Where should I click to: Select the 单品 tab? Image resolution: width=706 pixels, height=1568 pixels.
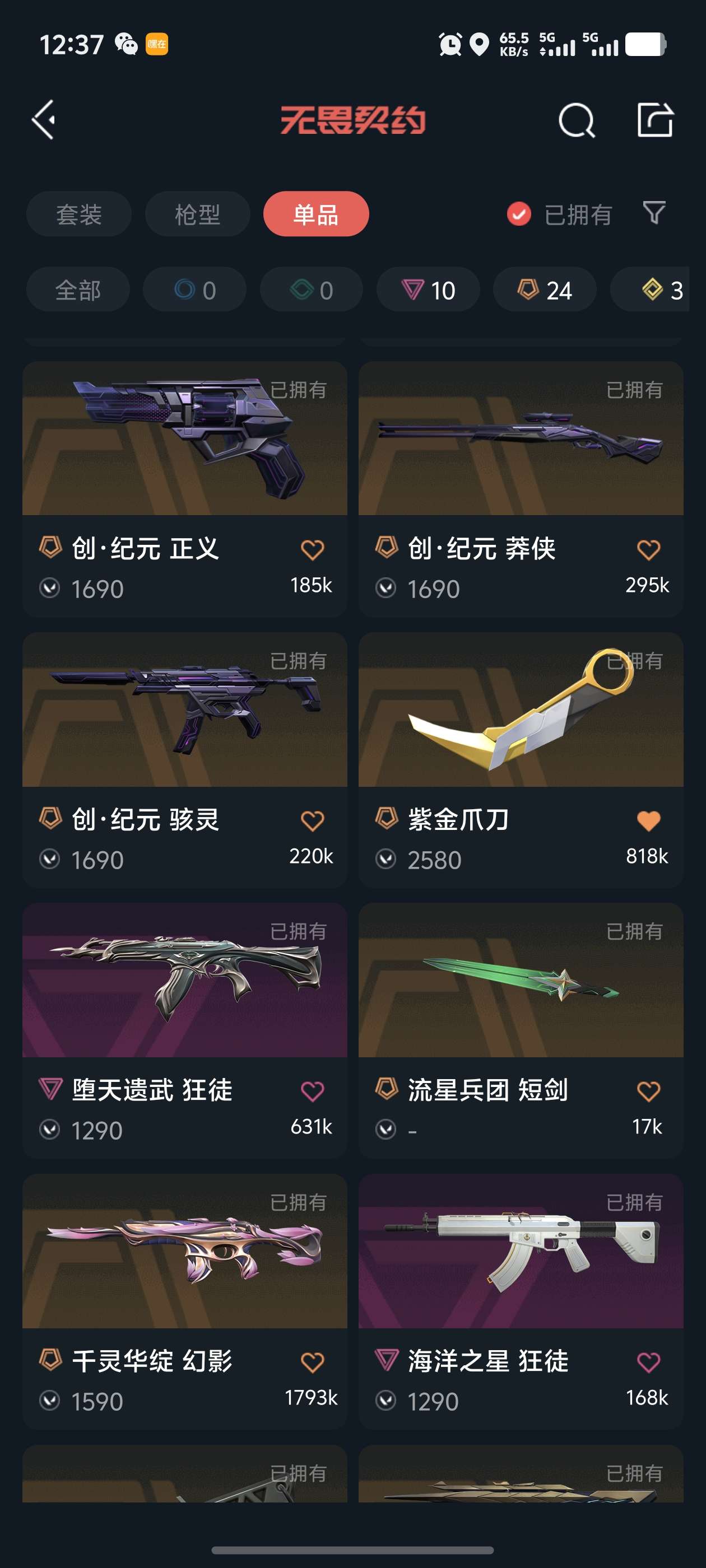click(315, 214)
